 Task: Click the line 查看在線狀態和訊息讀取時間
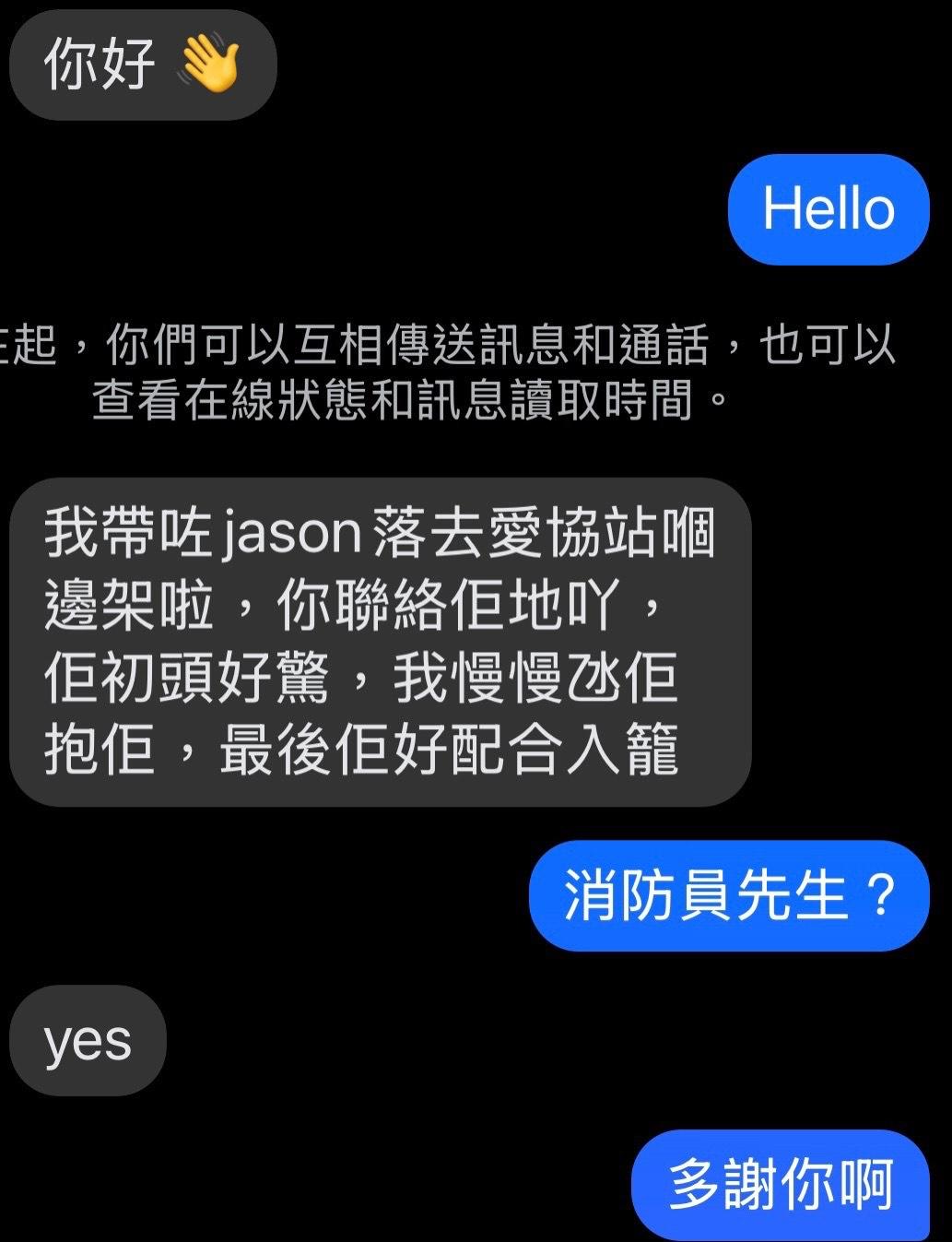(410, 396)
